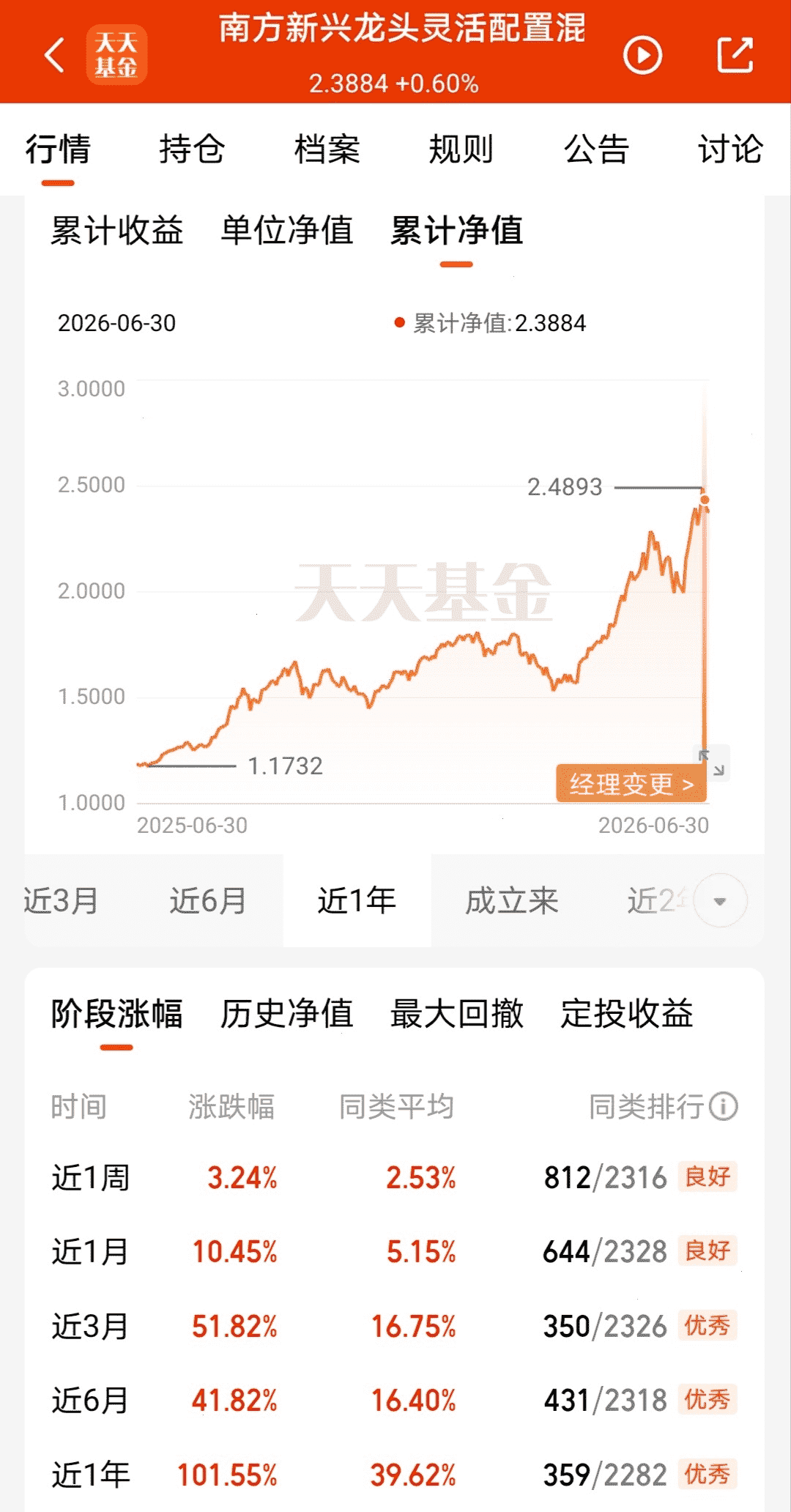The height and width of the screenshot is (1512, 791).
Task: Go back using the top-left arrow
Action: pos(55,55)
